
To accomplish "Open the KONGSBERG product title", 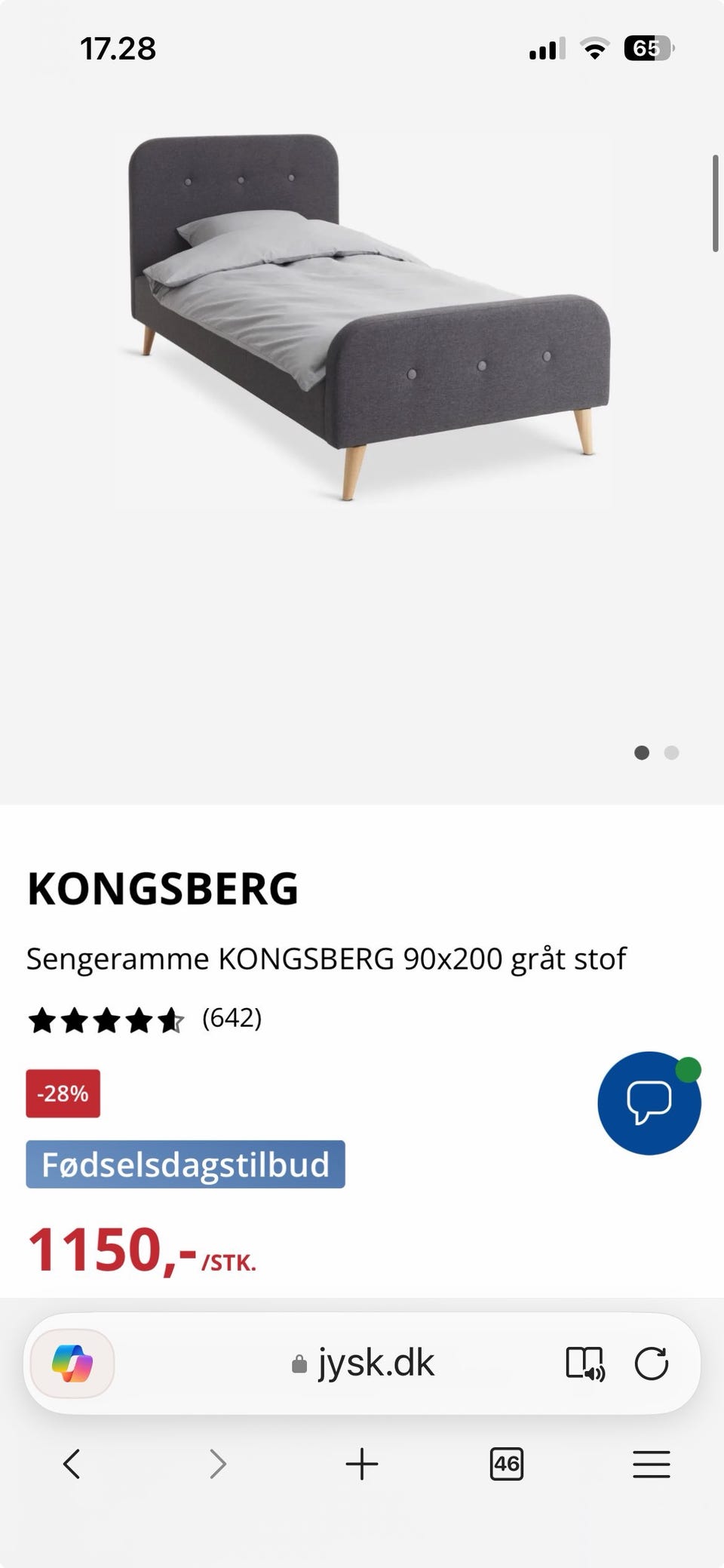I will coord(163,889).
